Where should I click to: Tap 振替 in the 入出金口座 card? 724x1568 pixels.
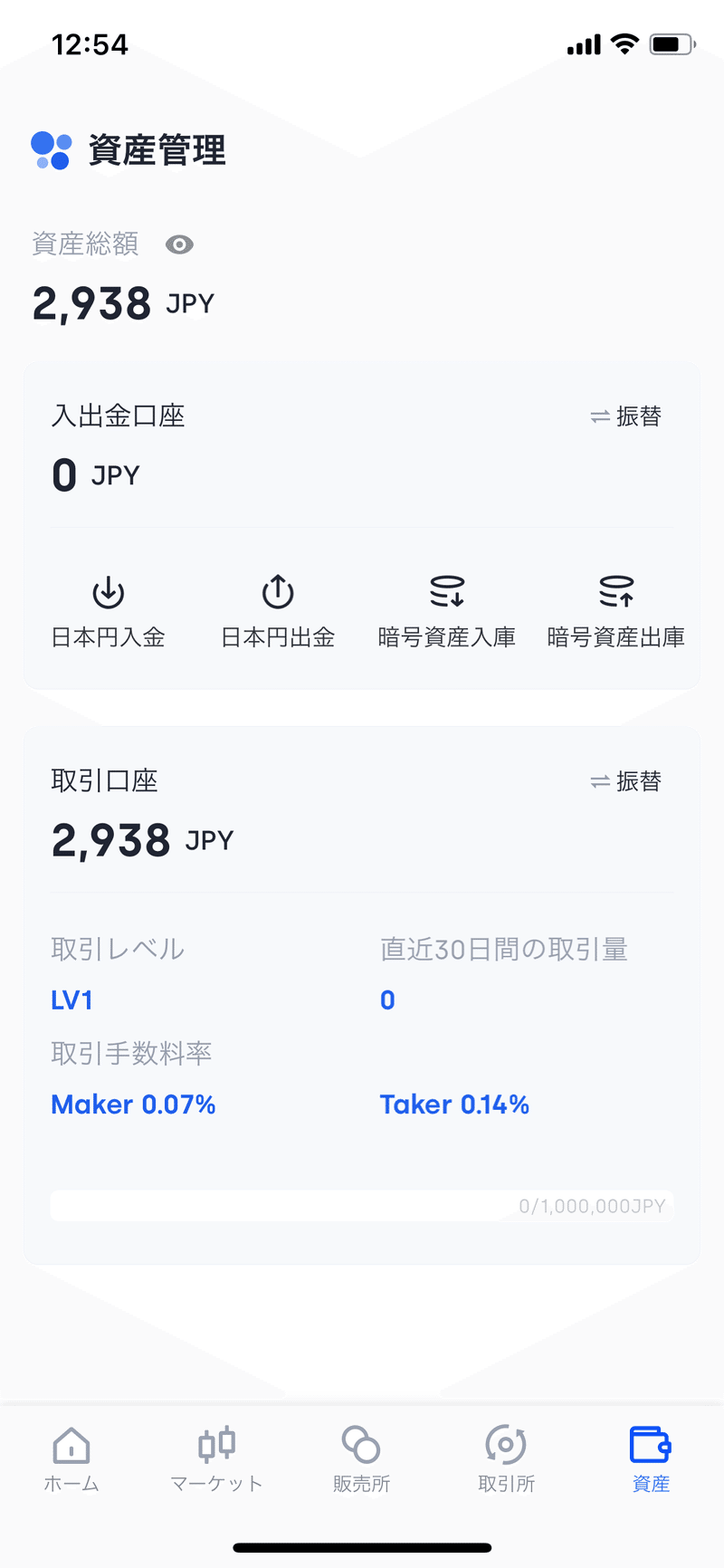coord(625,416)
